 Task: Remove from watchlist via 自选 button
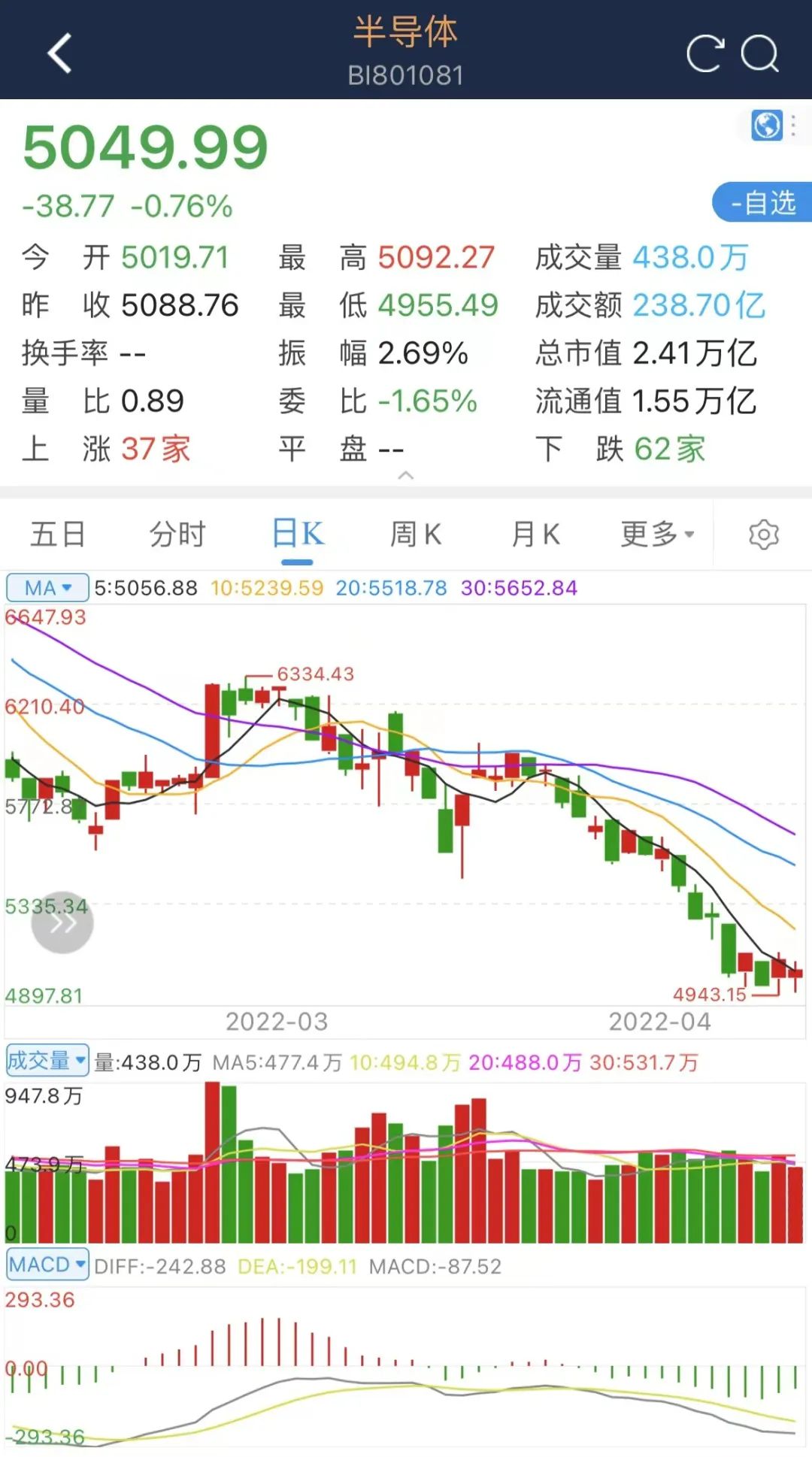coord(762,202)
